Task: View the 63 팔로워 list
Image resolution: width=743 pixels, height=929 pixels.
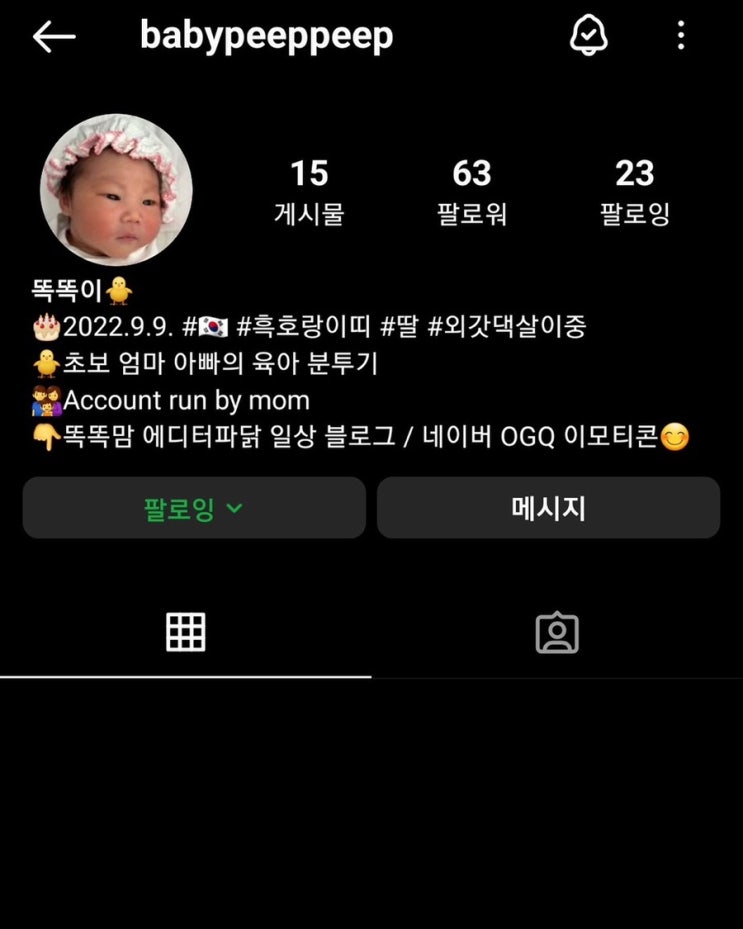Action: [x=472, y=191]
